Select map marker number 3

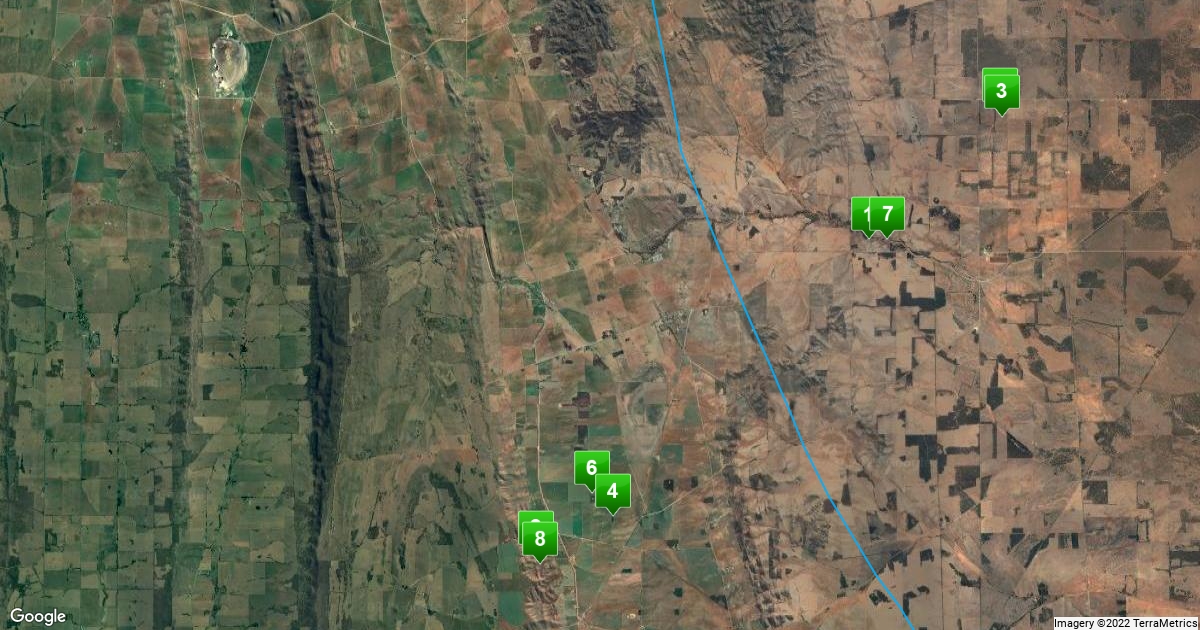pos(1001,93)
